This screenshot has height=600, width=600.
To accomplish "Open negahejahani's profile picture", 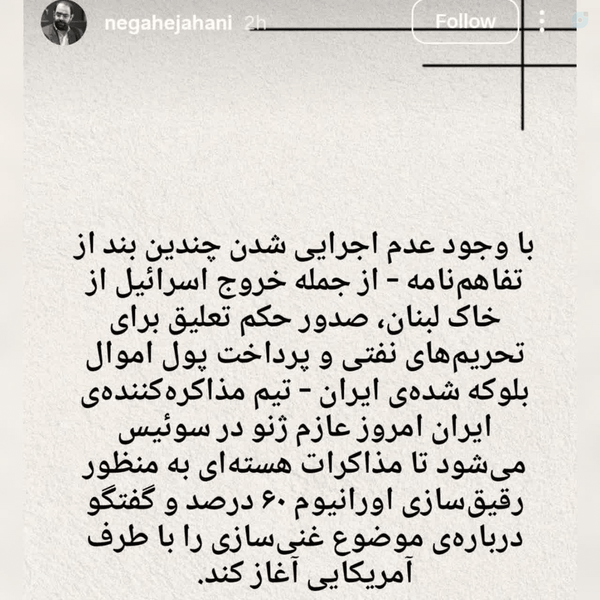I will point(64,23).
